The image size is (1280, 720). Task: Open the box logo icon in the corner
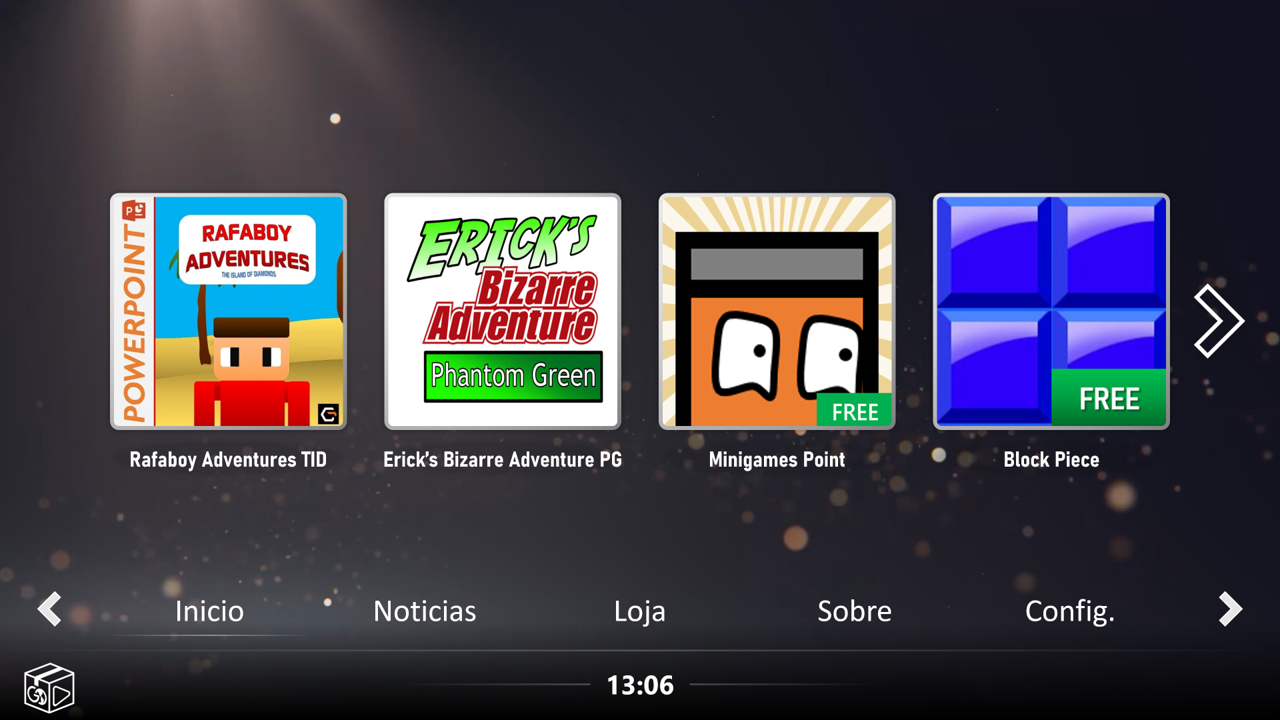[x=49, y=687]
